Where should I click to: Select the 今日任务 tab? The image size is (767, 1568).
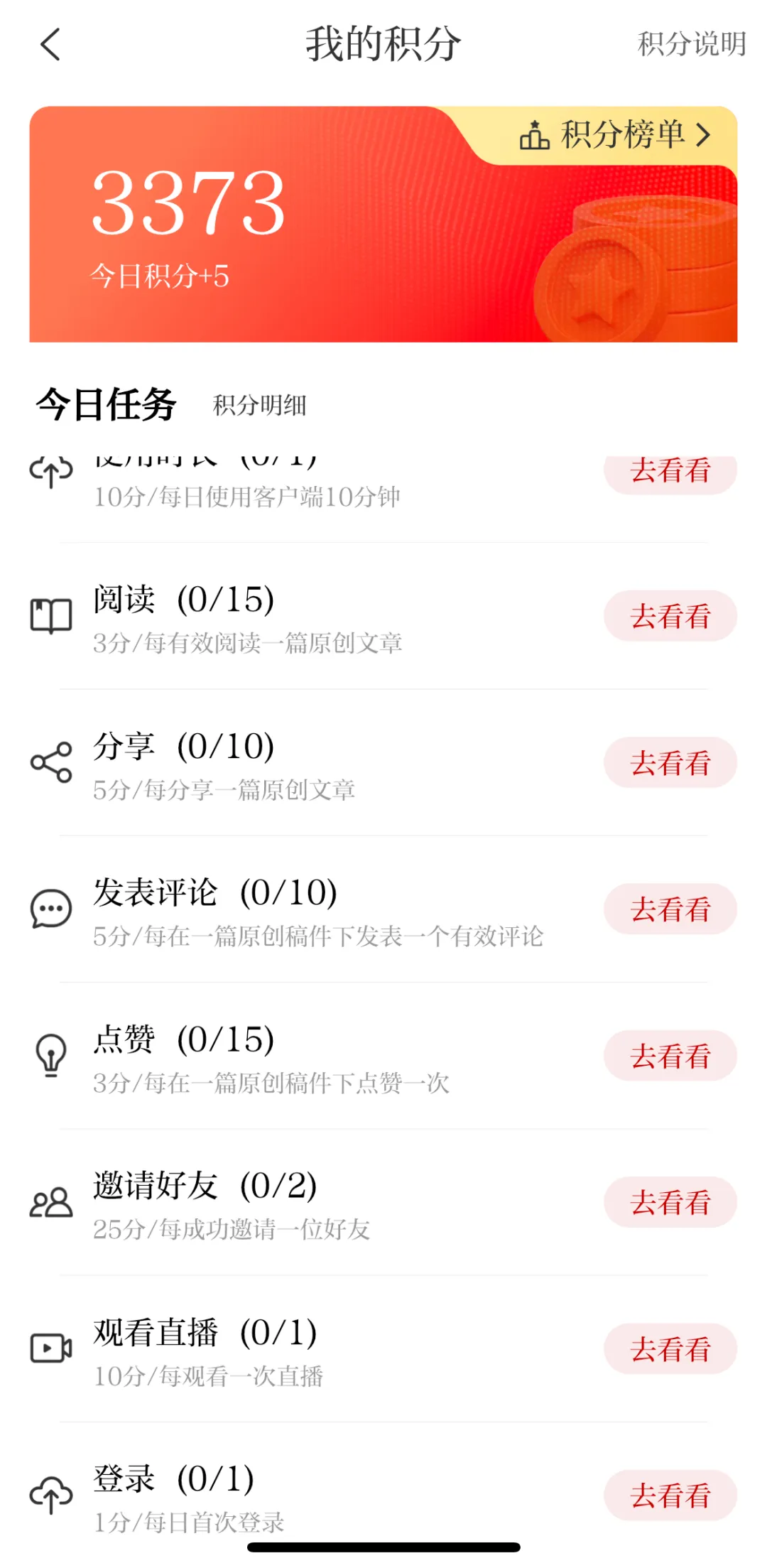107,405
